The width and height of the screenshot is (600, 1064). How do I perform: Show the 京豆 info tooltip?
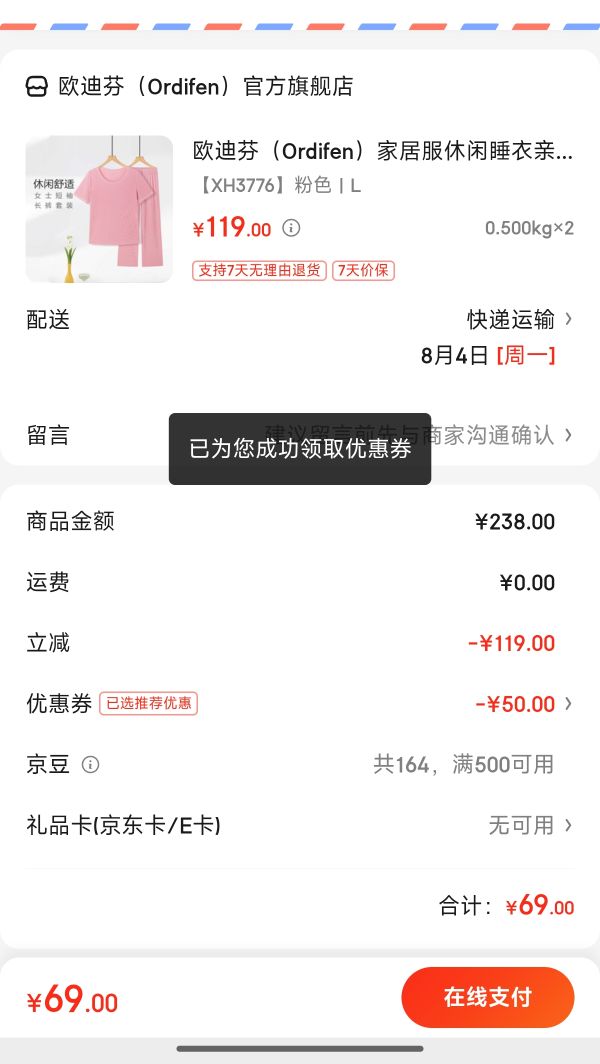point(90,765)
